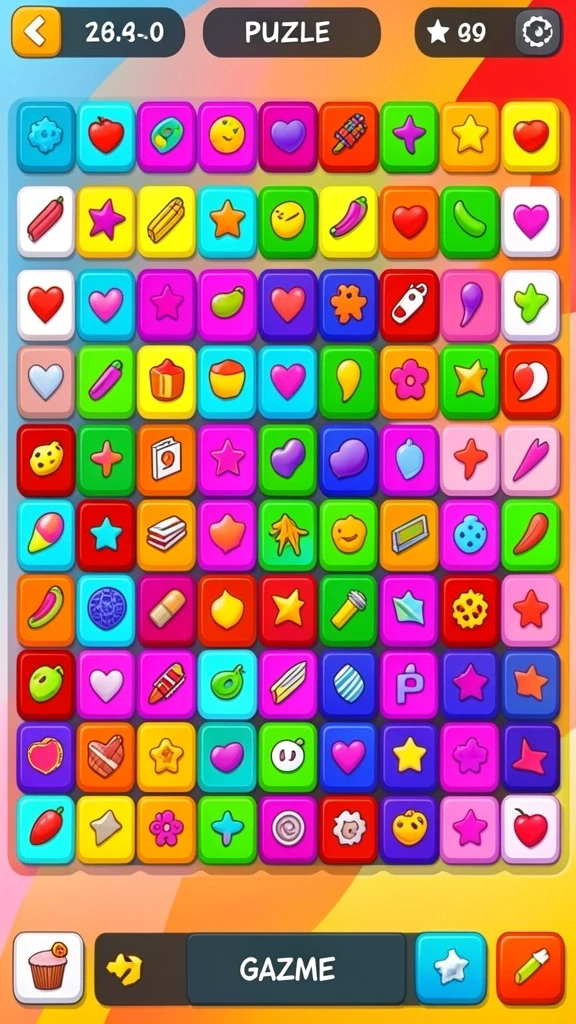576x1024 pixels.
Task: Open settings via the gear icon
Action: coord(538,31)
